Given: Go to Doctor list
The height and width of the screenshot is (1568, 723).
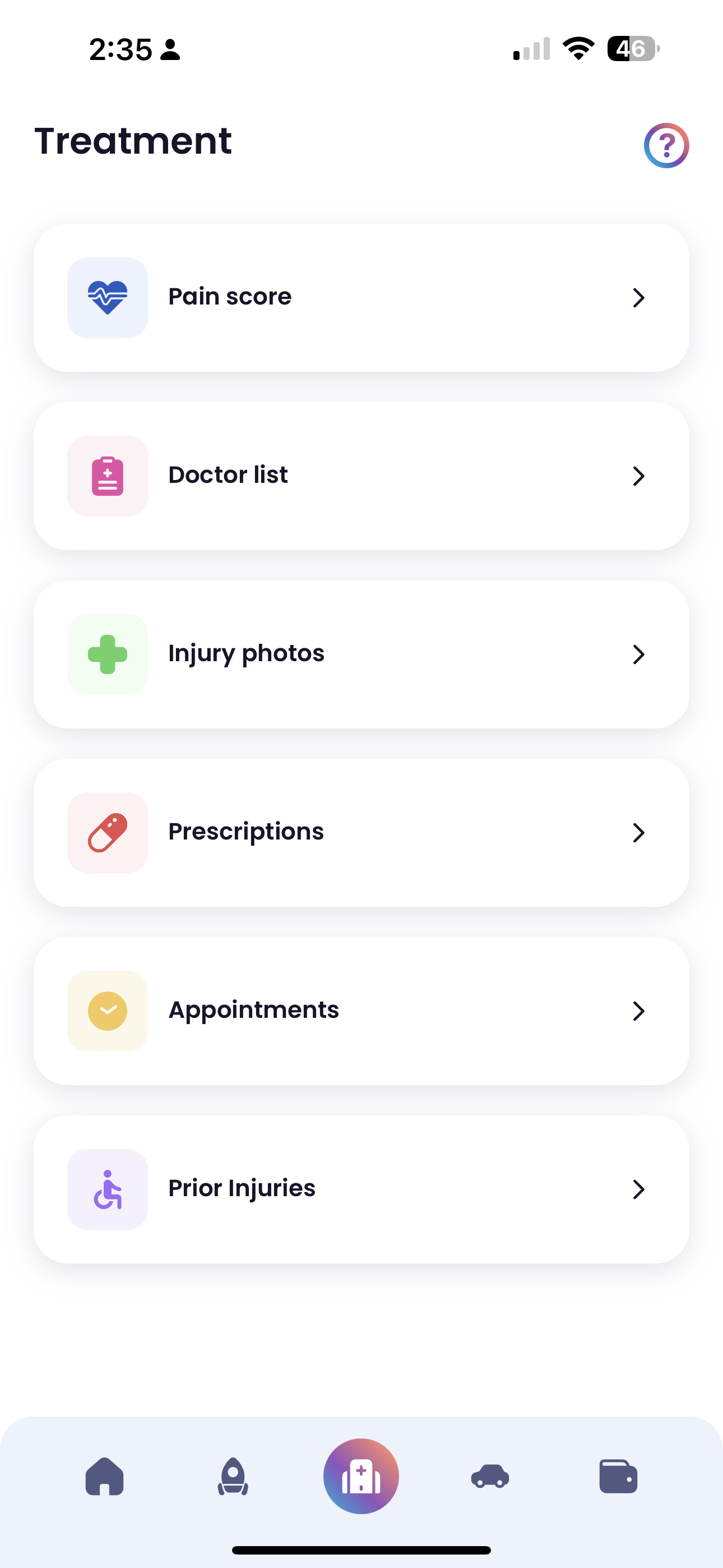Looking at the screenshot, I should (x=361, y=476).
